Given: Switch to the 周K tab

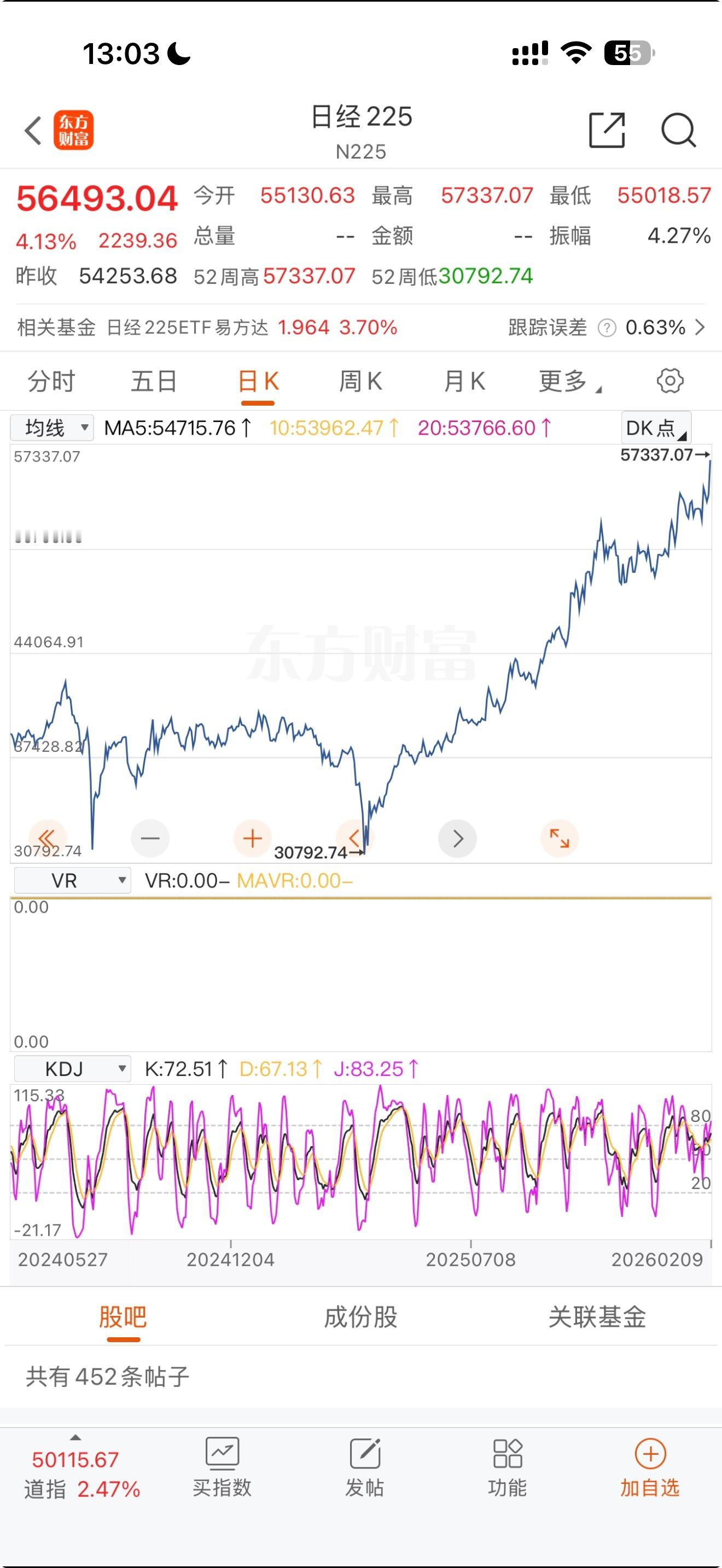Looking at the screenshot, I should pyautogui.click(x=360, y=381).
